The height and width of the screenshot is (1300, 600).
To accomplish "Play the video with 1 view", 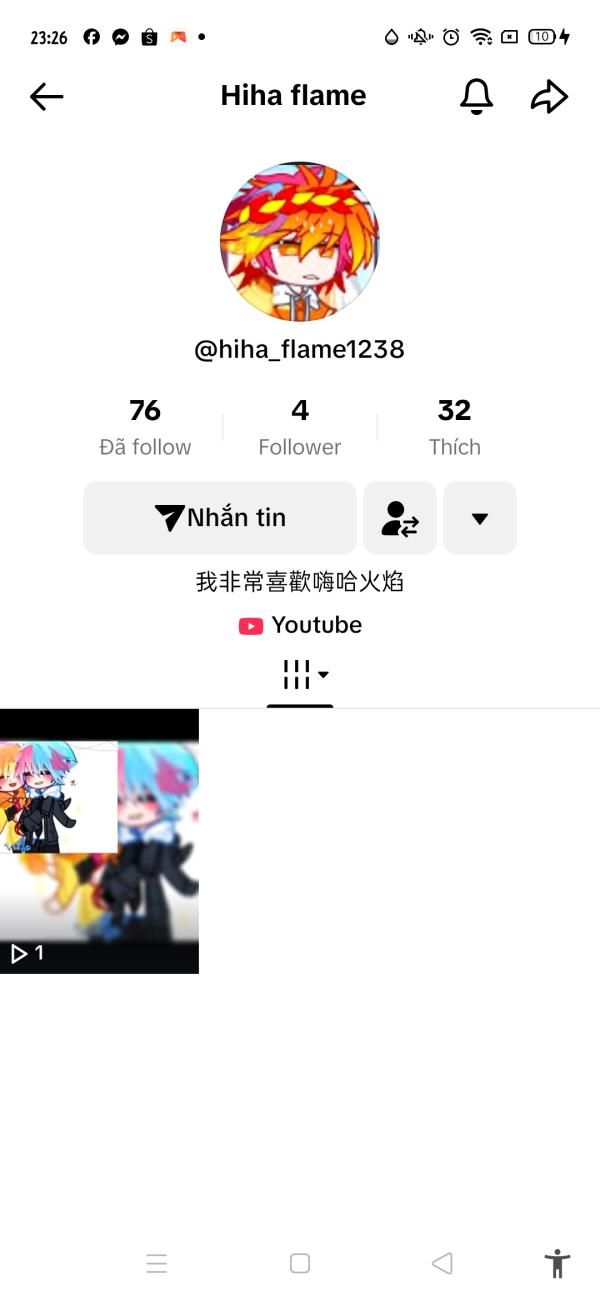I will (x=99, y=841).
